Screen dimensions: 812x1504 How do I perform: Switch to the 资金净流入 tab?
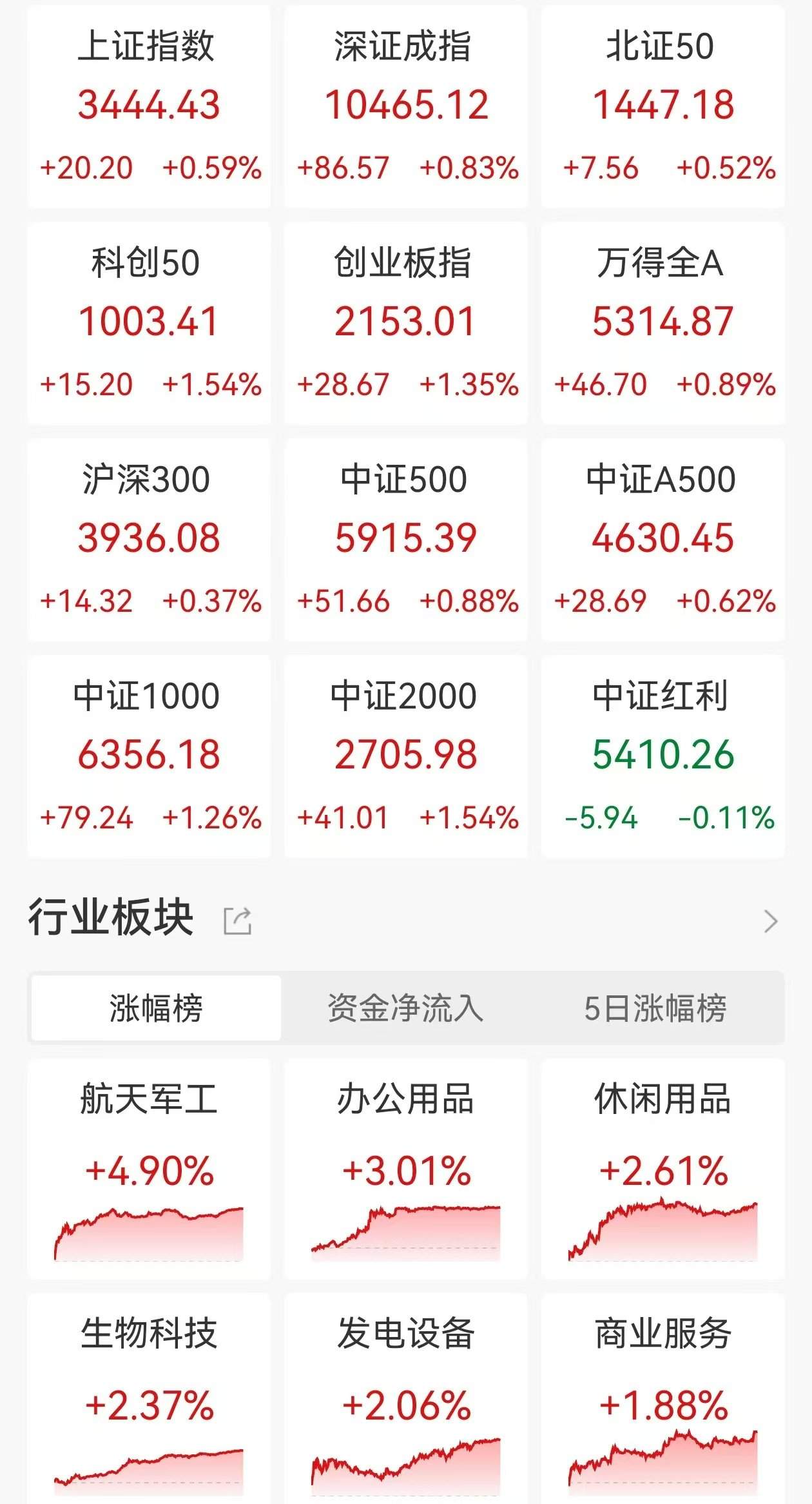[406, 1010]
